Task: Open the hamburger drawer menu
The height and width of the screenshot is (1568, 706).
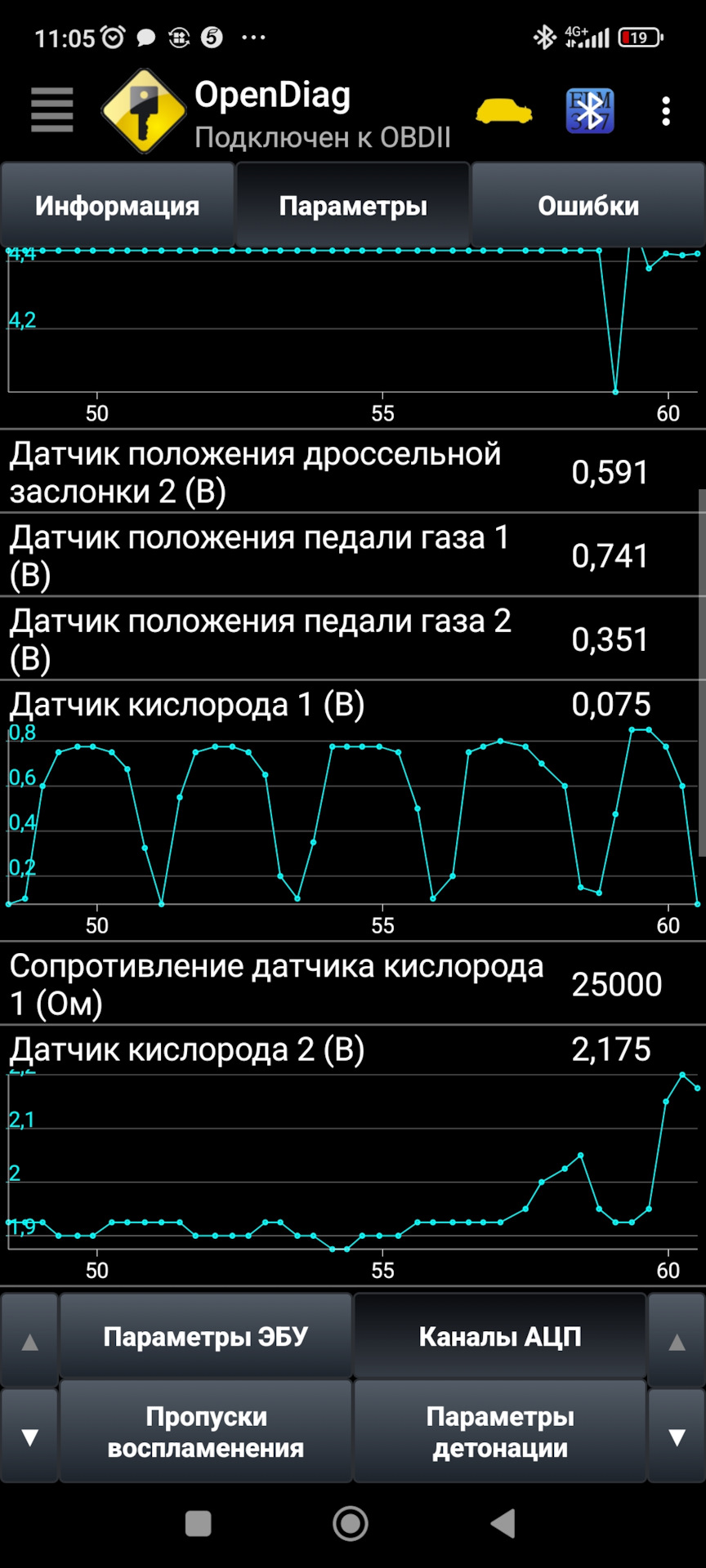Action: click(x=52, y=109)
